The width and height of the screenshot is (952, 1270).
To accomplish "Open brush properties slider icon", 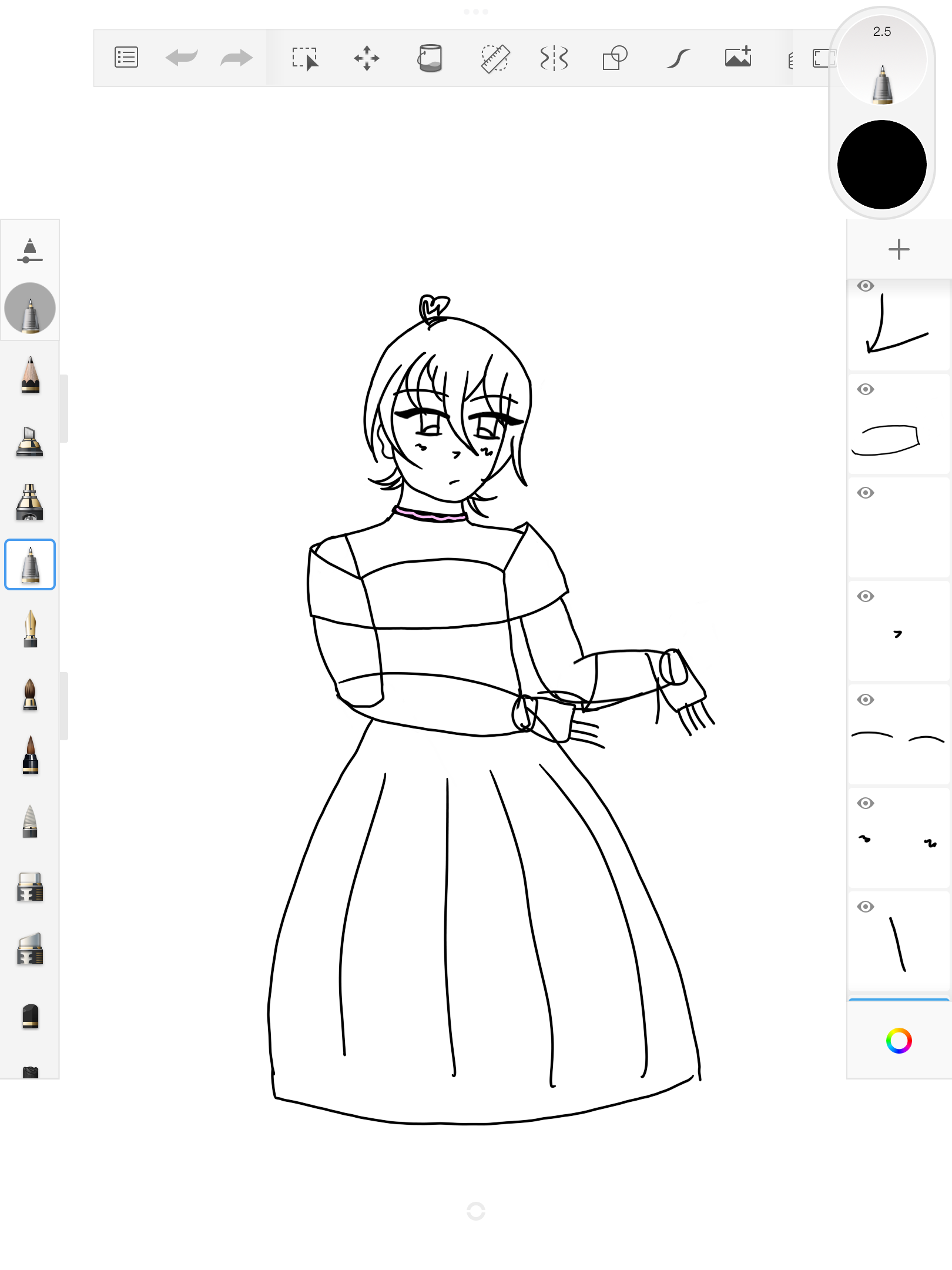I will 29,250.
